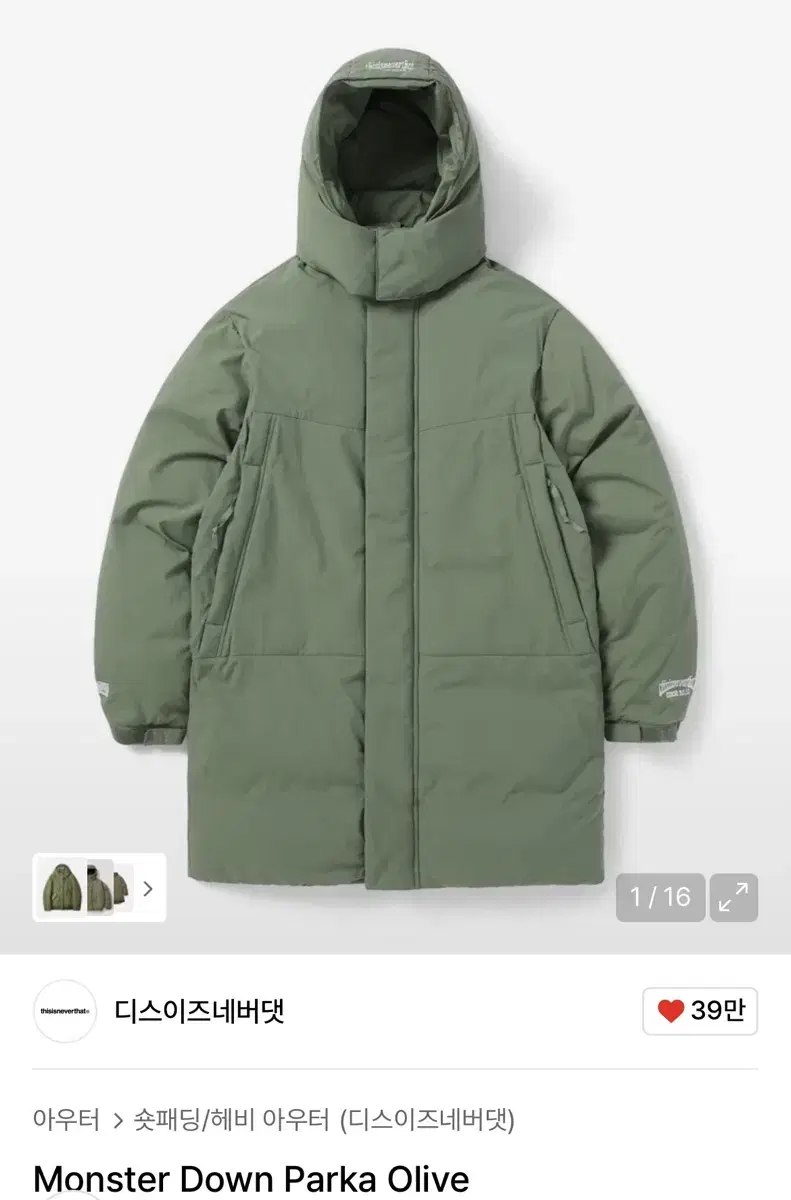Click the 1 / 16 photo progress indicator

click(x=660, y=897)
